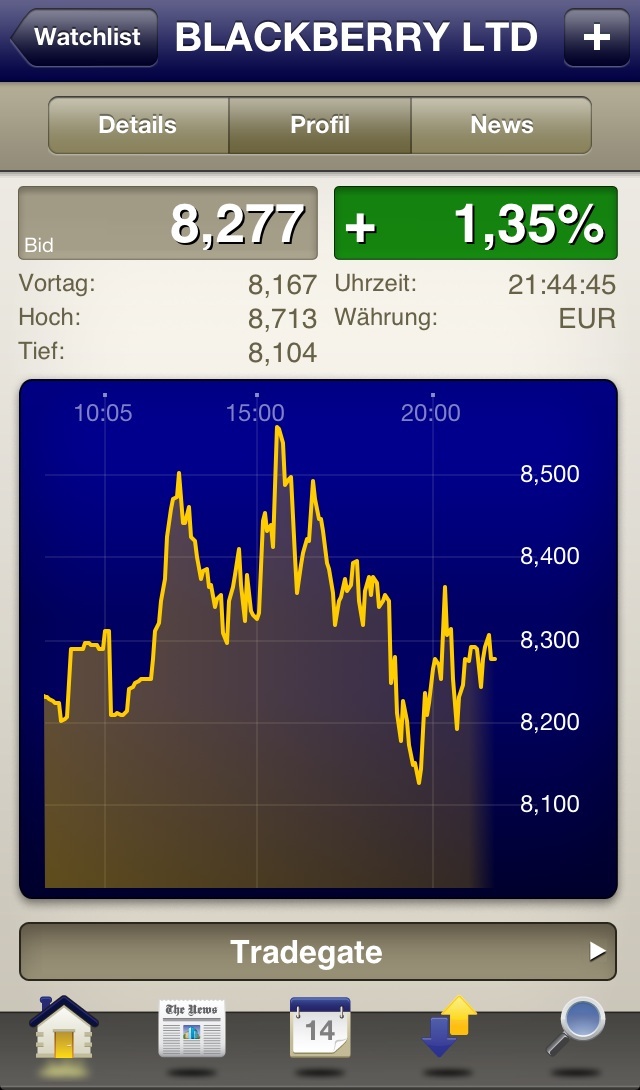Go back to the Watchlist
Screen dimensions: 640x1090
(x=86, y=38)
